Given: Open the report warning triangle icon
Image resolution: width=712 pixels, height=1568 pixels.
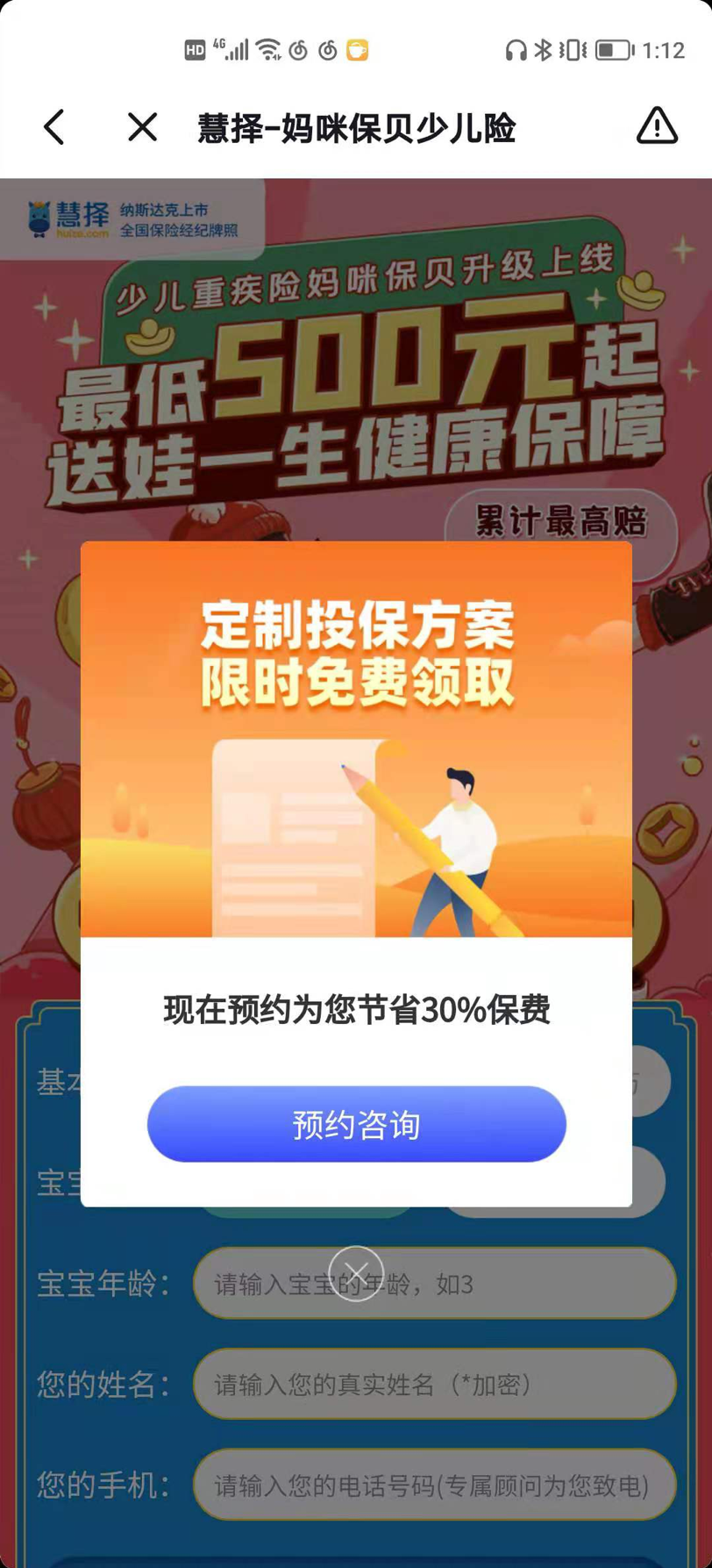Looking at the screenshot, I should (657, 126).
